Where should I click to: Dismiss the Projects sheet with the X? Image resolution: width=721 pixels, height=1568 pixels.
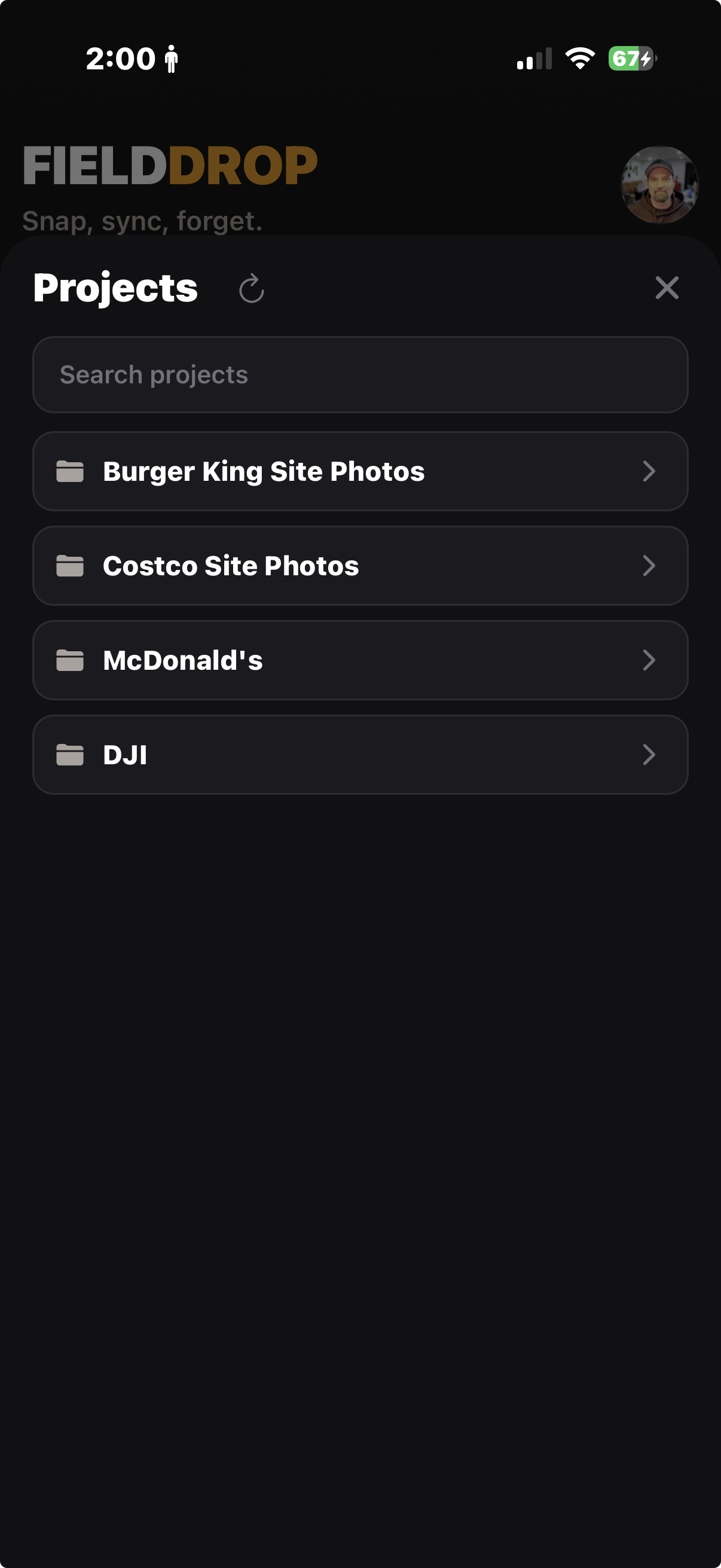tap(666, 288)
